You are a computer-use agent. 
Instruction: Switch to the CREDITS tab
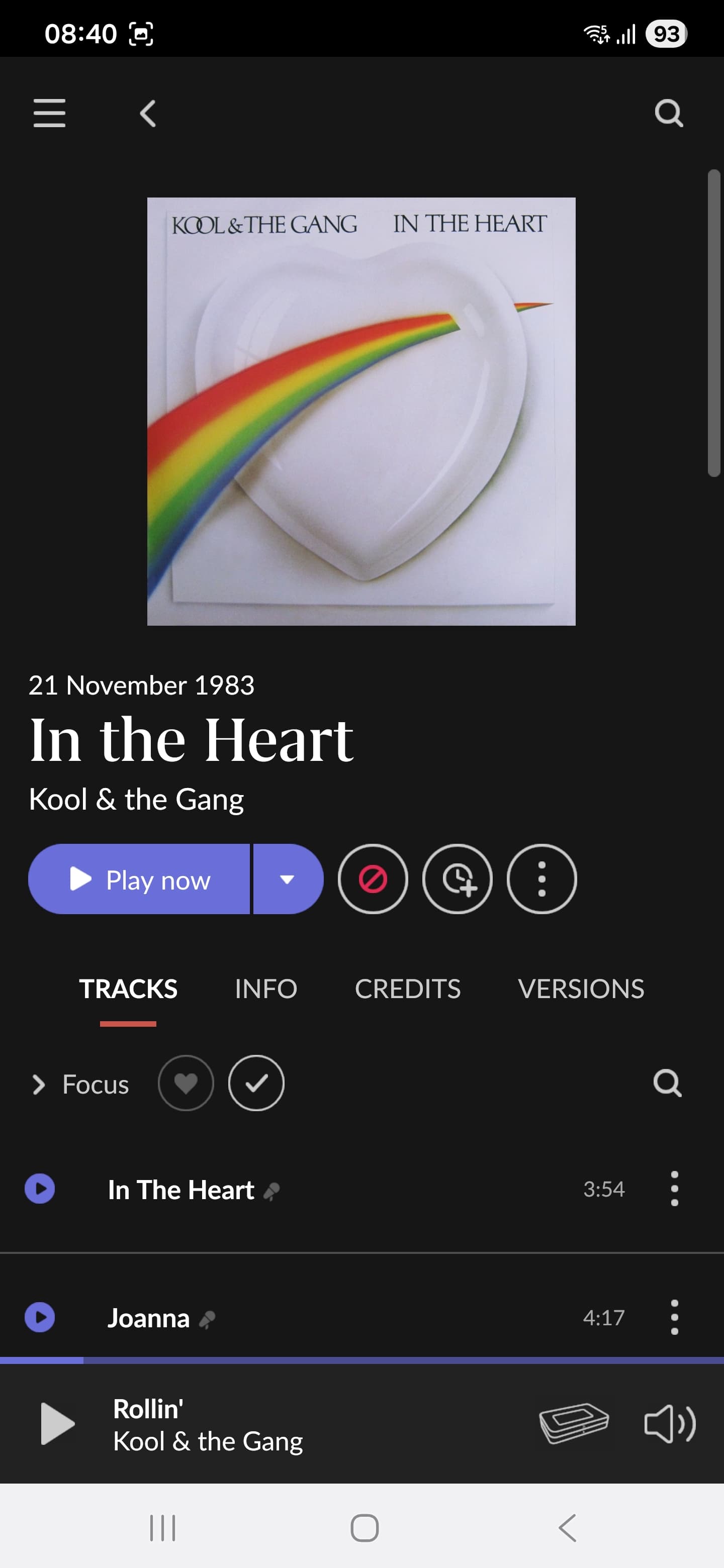[407, 989]
